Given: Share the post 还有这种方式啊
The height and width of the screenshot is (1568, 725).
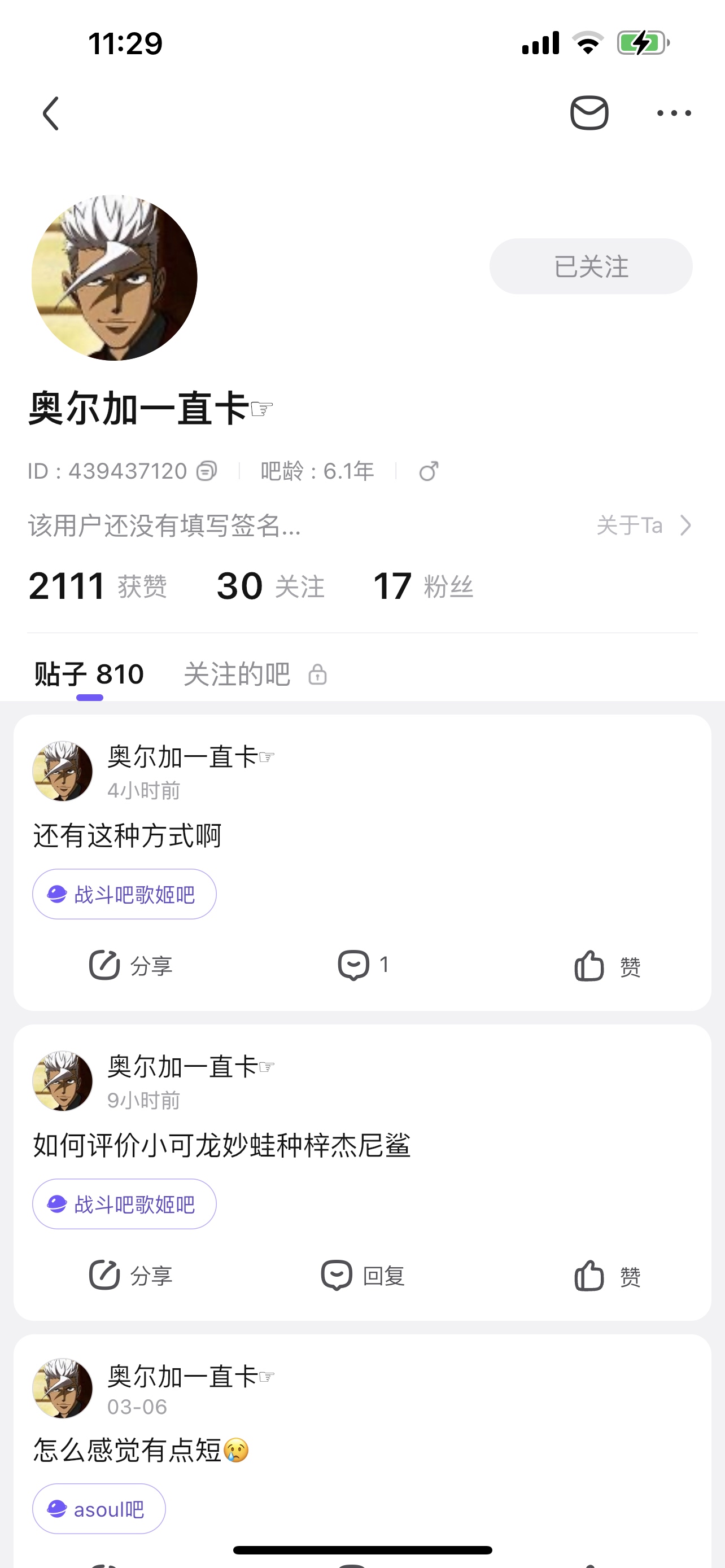Looking at the screenshot, I should coord(131,965).
